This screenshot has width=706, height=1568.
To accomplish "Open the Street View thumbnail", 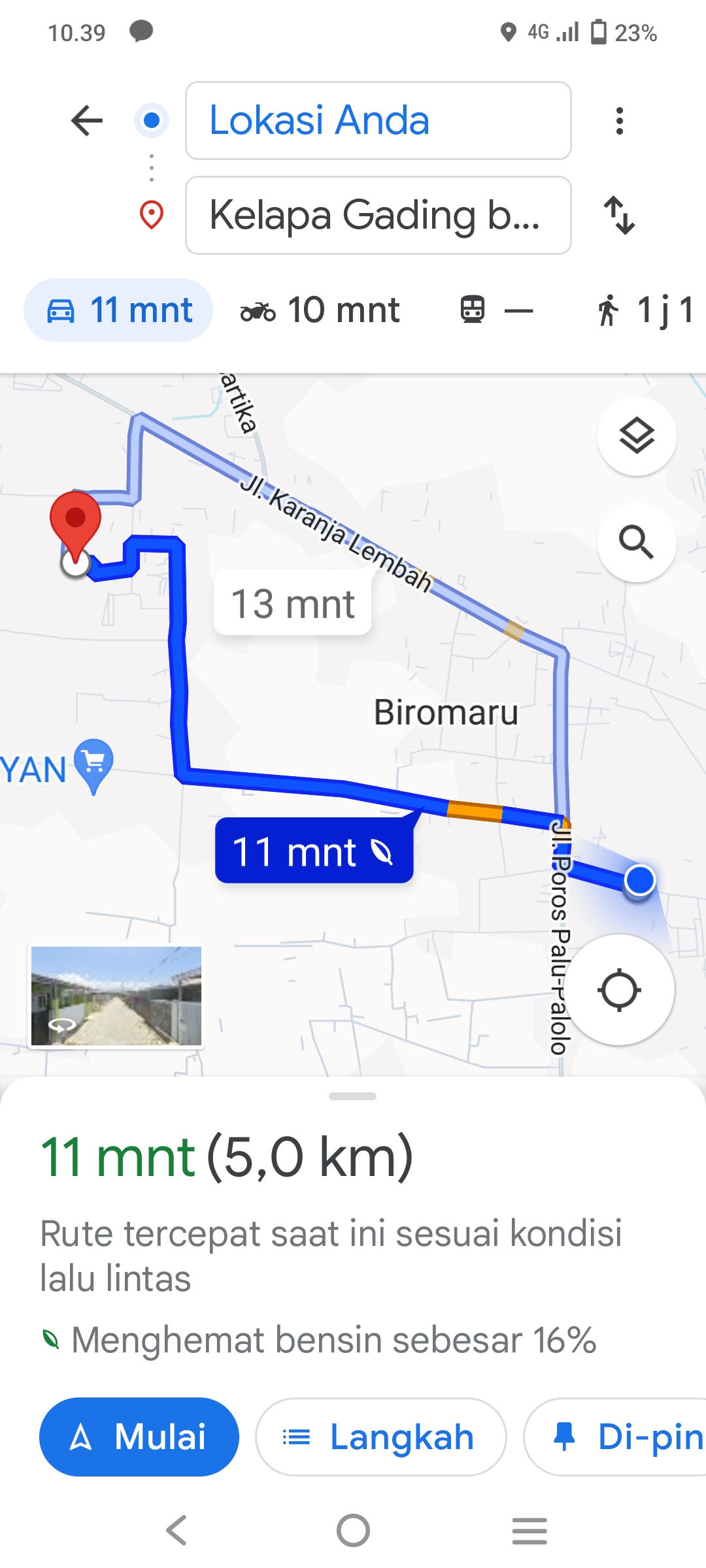I will pyautogui.click(x=116, y=996).
